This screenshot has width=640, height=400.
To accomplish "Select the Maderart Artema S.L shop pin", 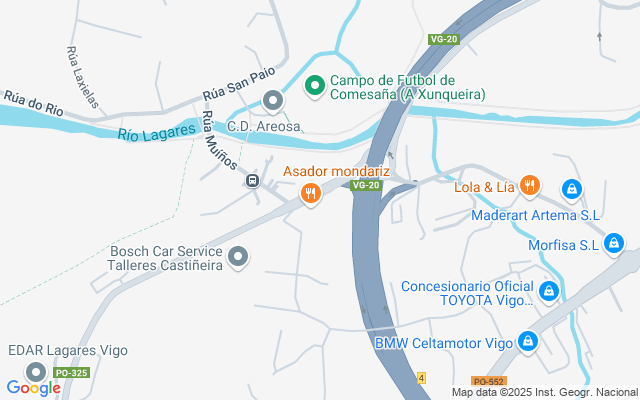I will (x=571, y=188).
